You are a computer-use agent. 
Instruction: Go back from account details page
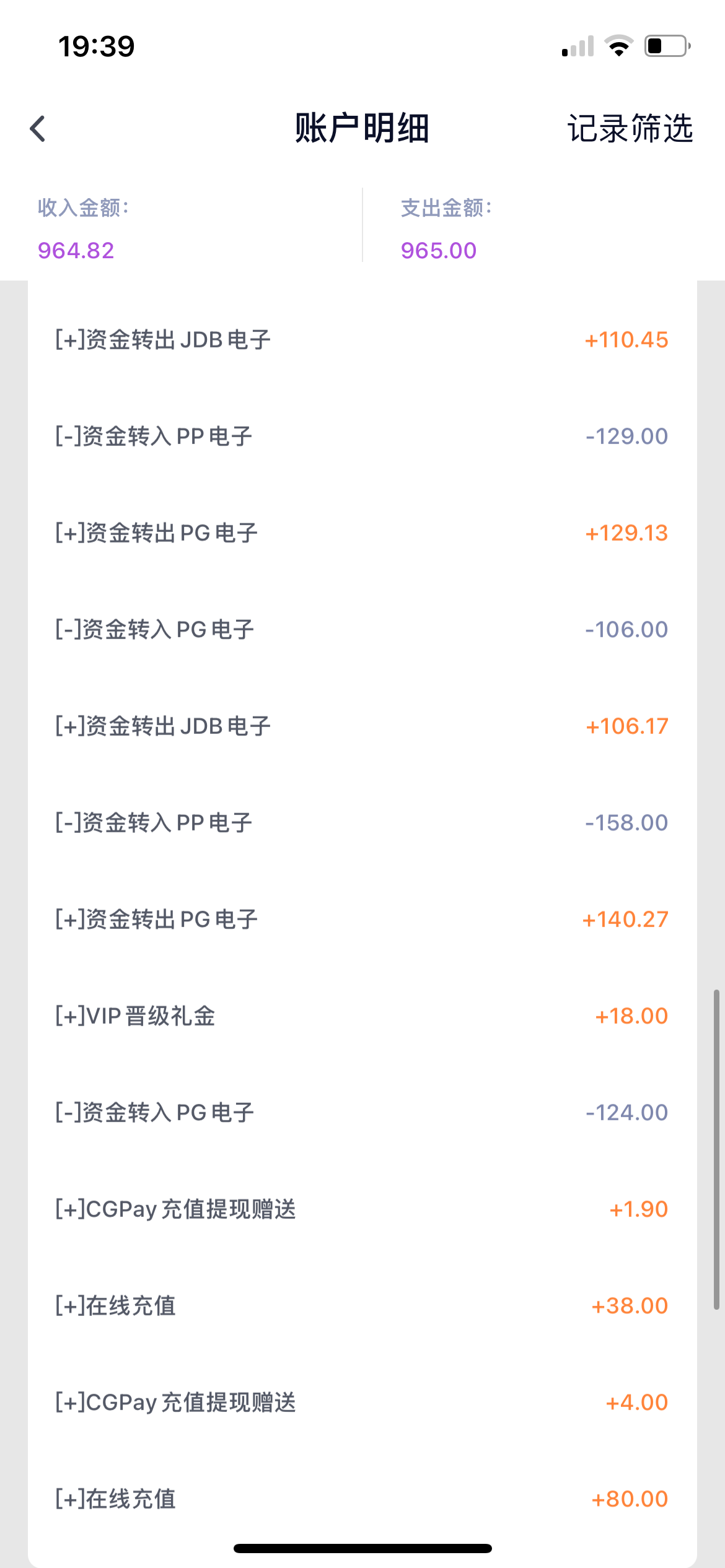[38, 129]
